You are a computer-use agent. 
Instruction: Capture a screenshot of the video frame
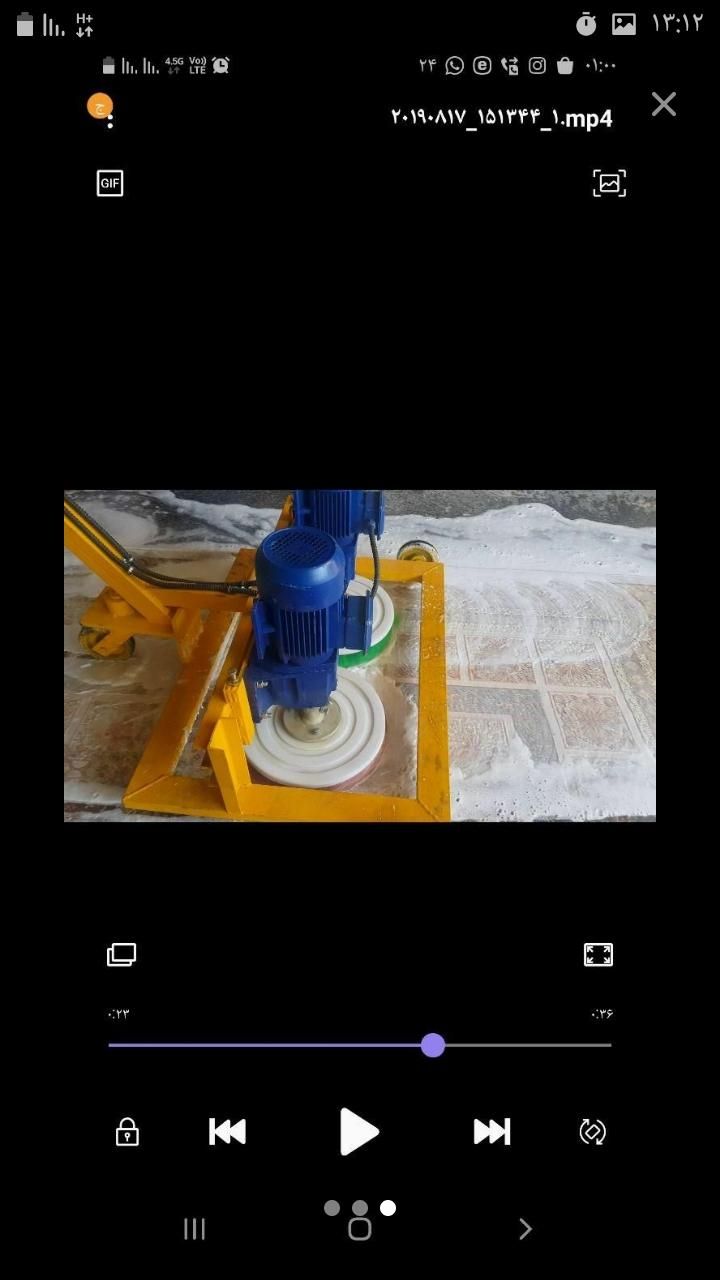609,183
